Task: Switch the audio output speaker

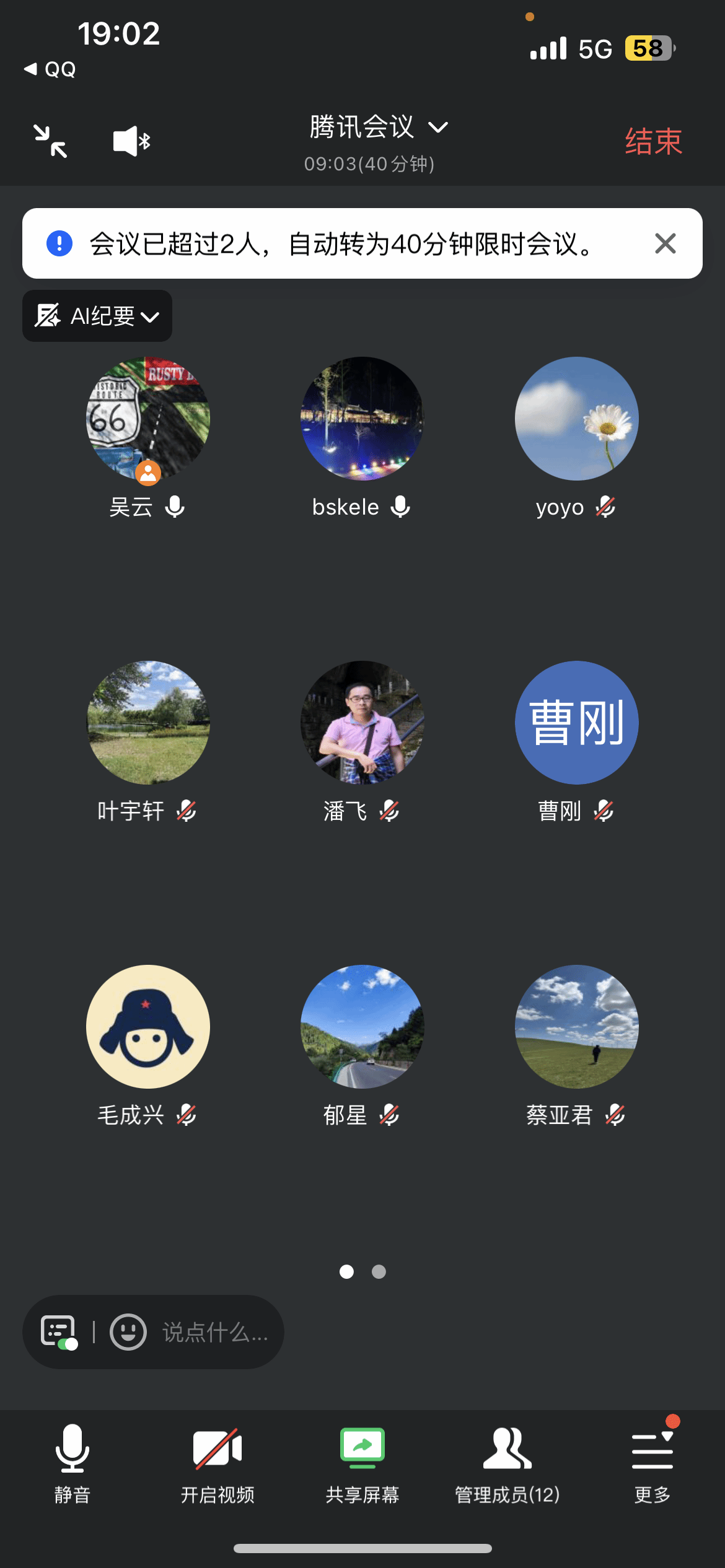Action: click(131, 141)
